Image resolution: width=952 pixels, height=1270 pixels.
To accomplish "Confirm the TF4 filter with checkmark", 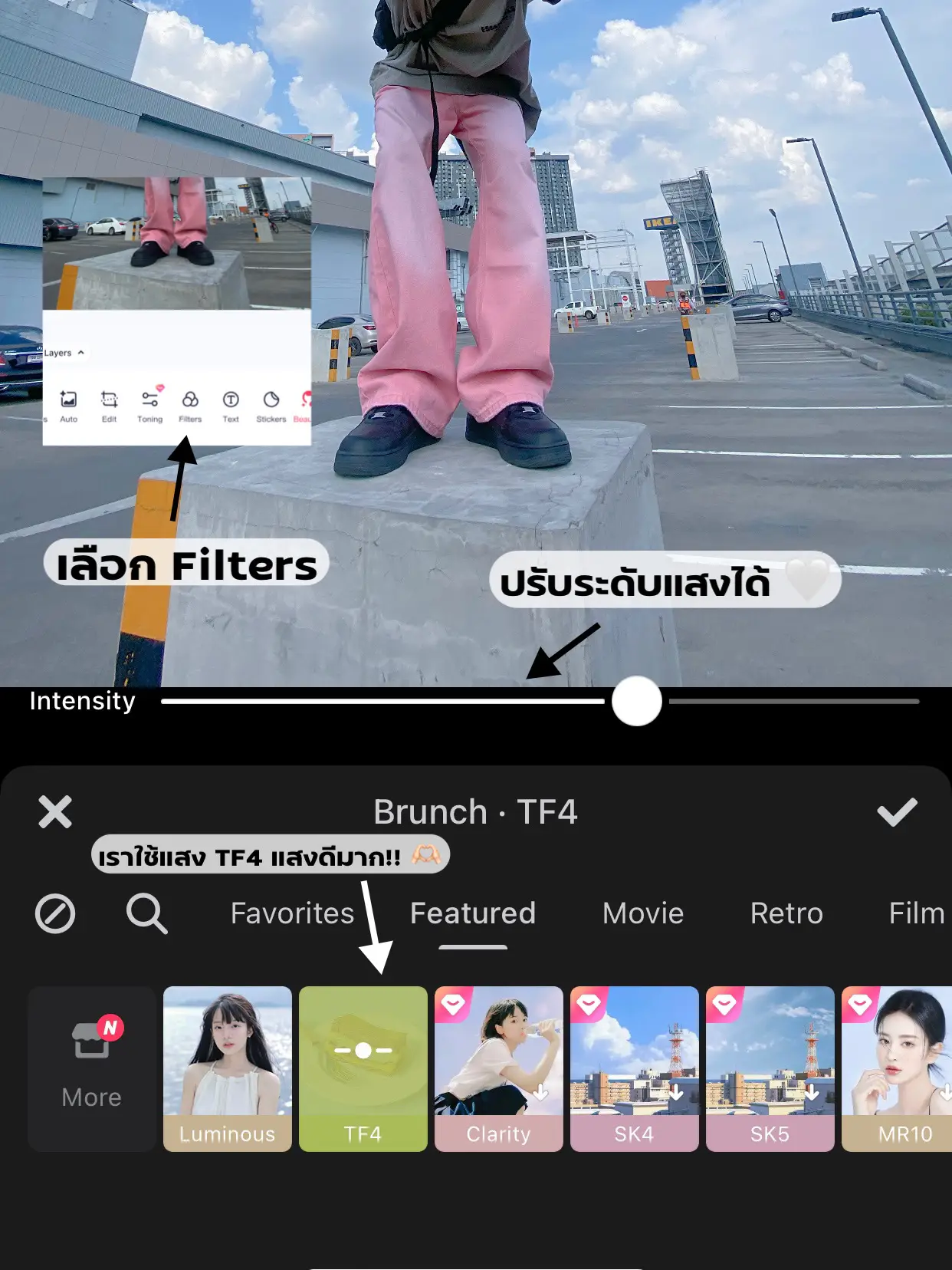I will pyautogui.click(x=896, y=811).
